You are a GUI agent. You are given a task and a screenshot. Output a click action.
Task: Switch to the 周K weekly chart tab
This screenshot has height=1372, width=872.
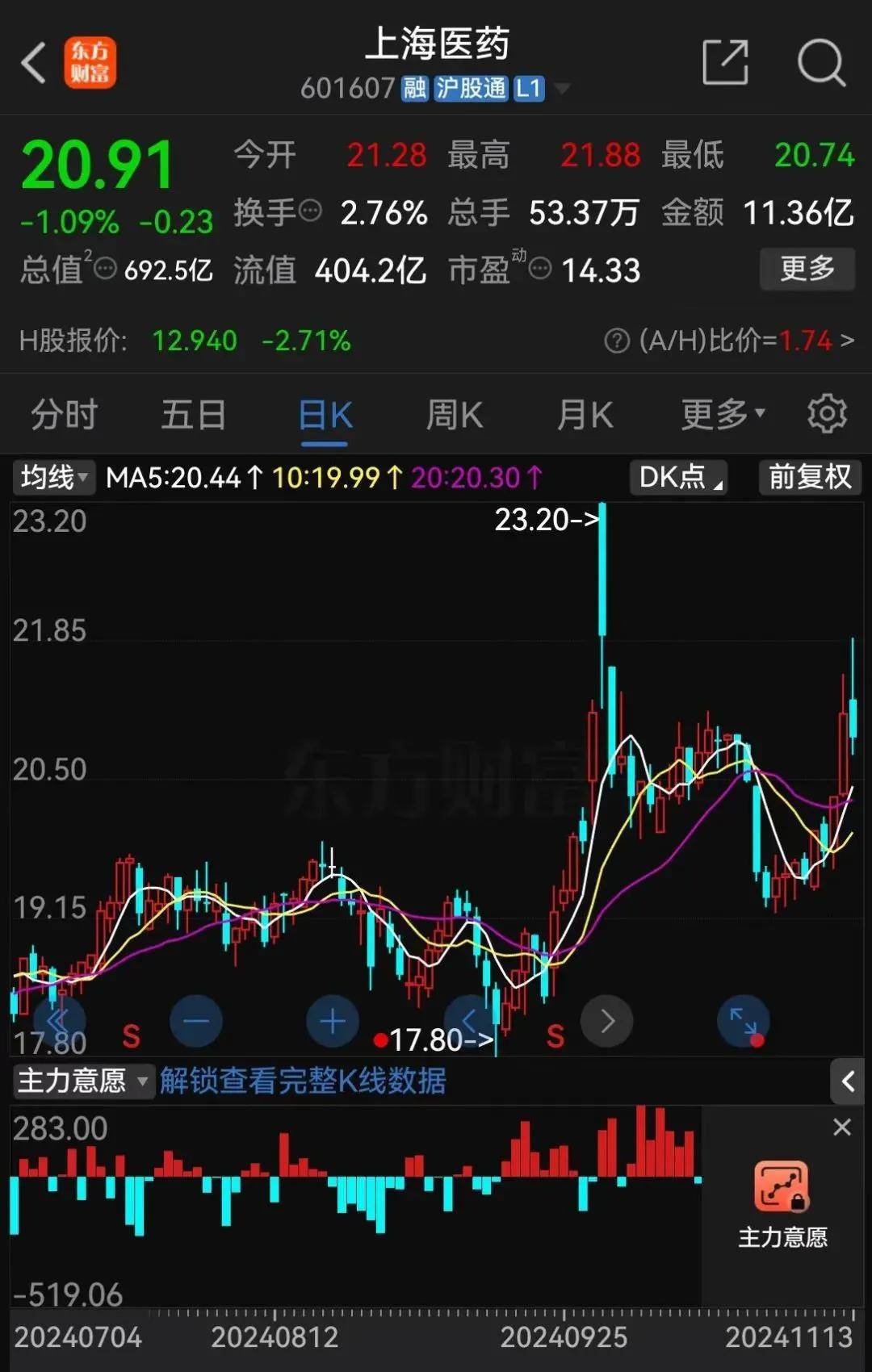453,414
